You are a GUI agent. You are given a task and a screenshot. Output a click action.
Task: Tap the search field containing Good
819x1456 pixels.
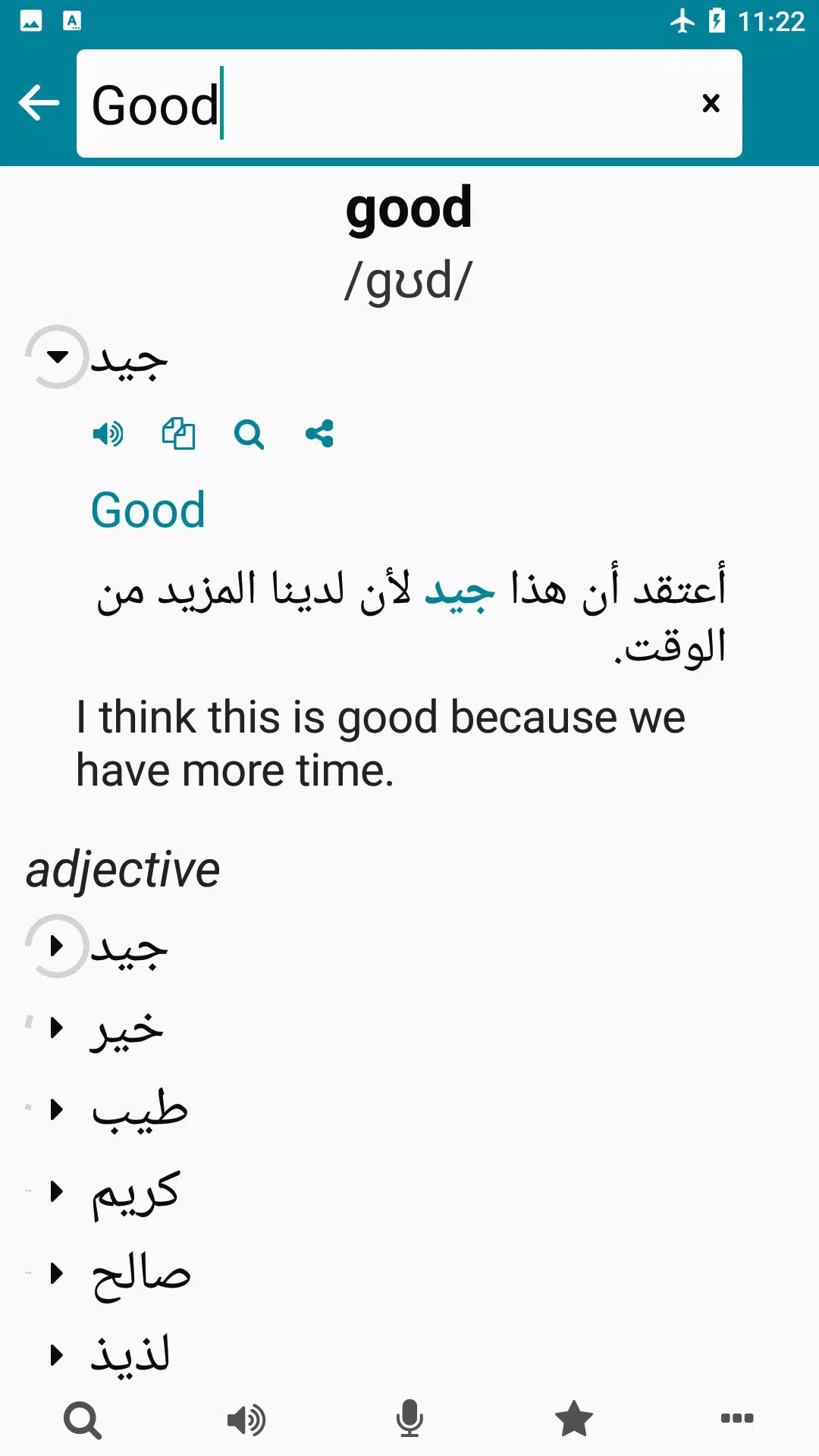click(379, 104)
